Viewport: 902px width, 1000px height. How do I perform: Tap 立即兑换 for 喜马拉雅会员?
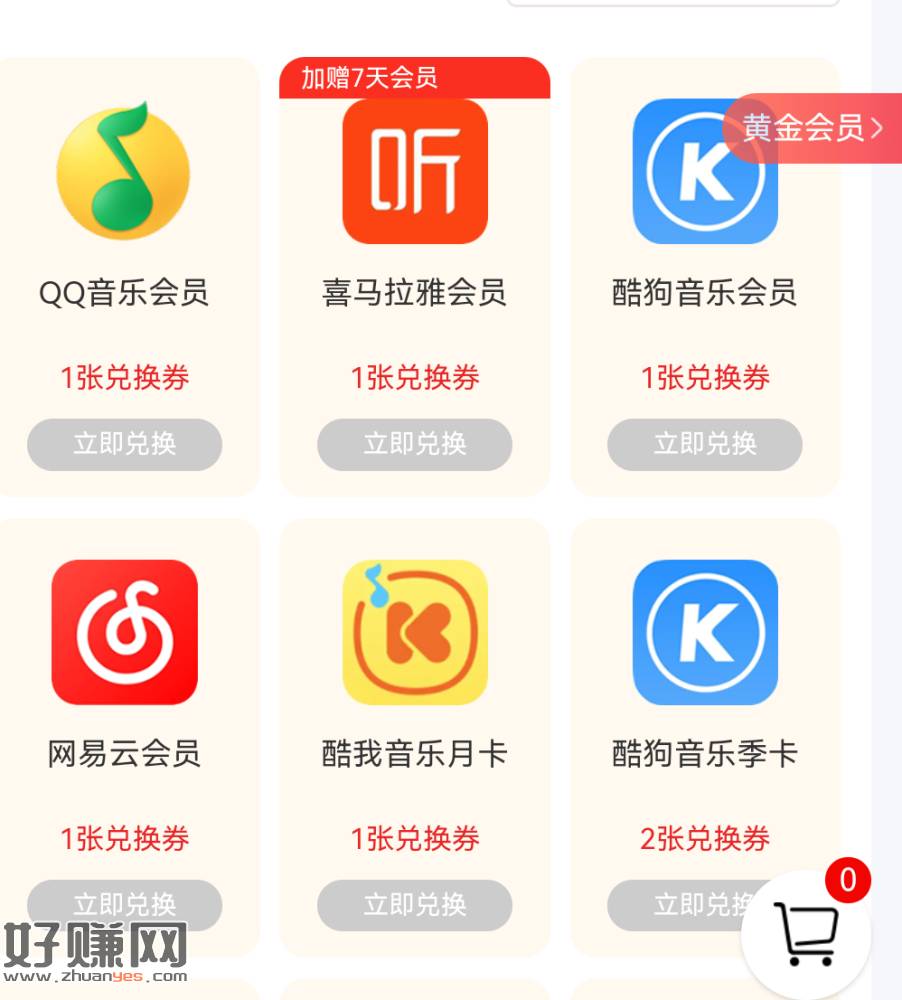[414, 444]
